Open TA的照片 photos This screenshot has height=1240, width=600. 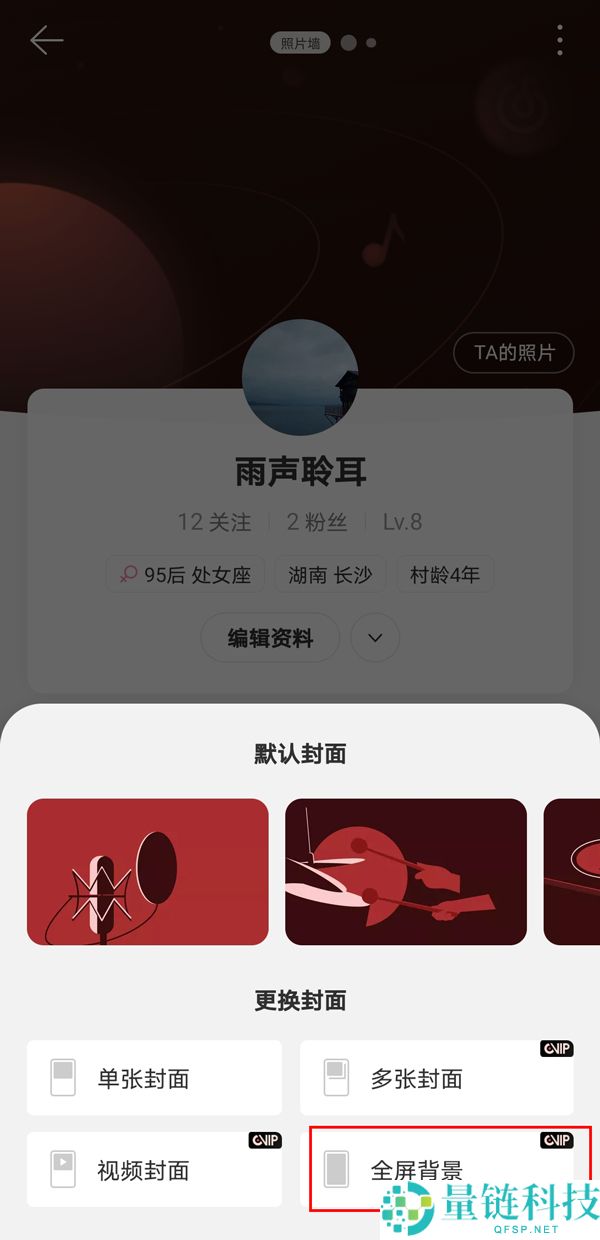click(513, 353)
